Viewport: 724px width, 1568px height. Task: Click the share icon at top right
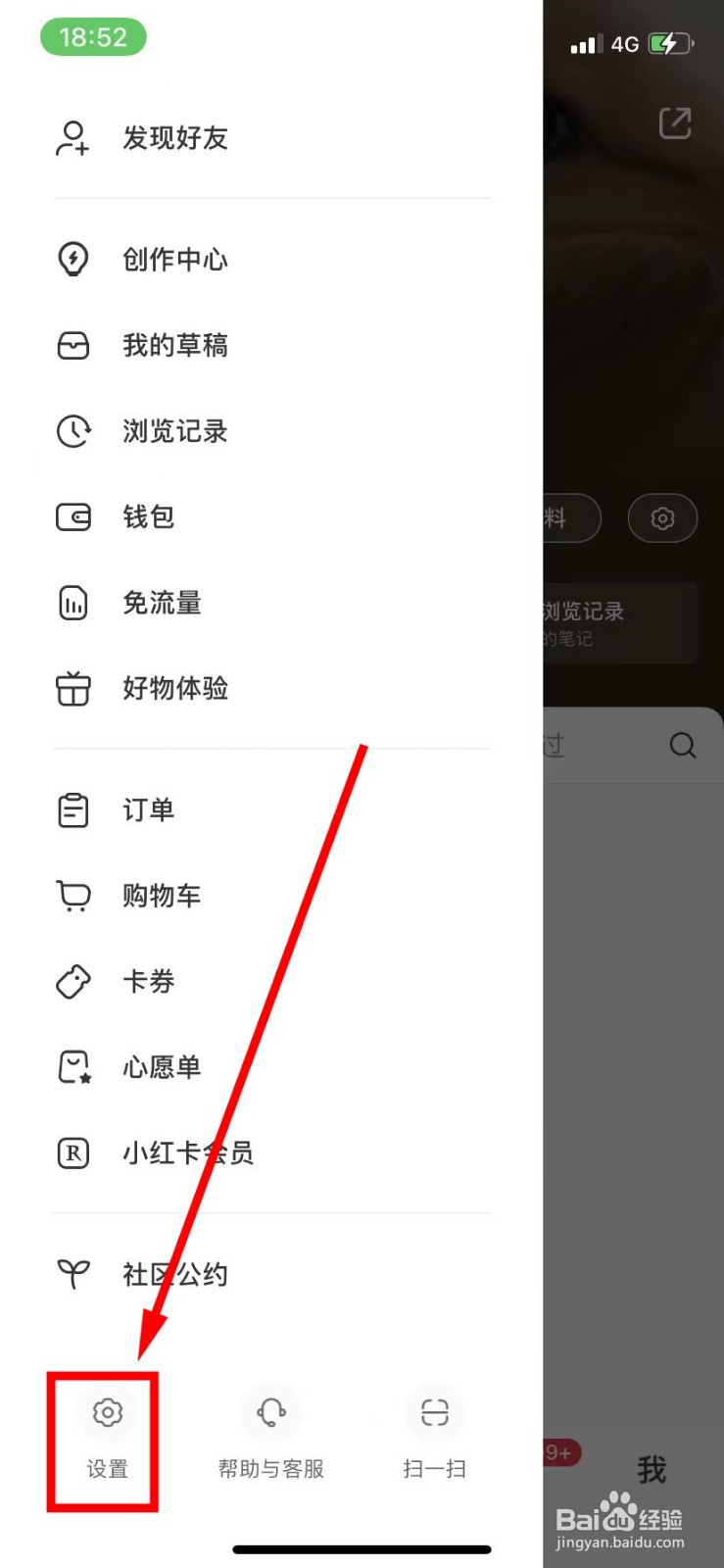tap(674, 123)
